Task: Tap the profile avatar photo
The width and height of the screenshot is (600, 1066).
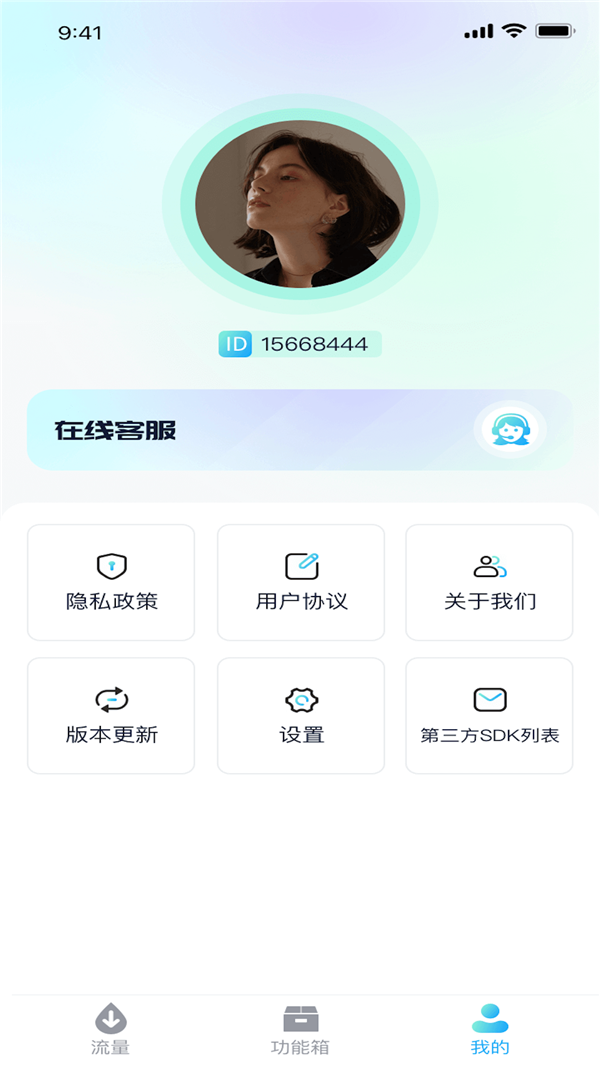Action: (300, 204)
